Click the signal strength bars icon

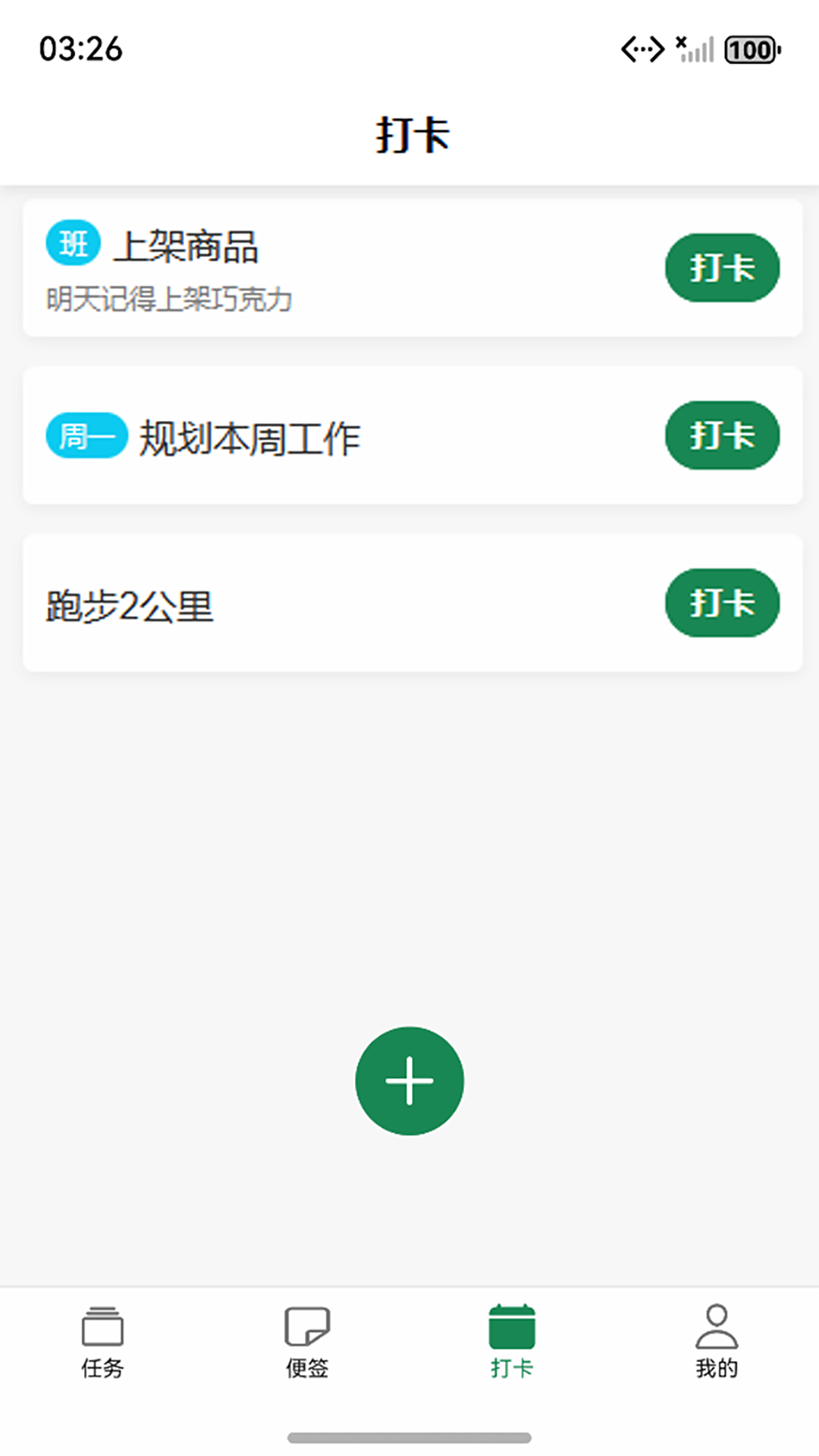698,50
